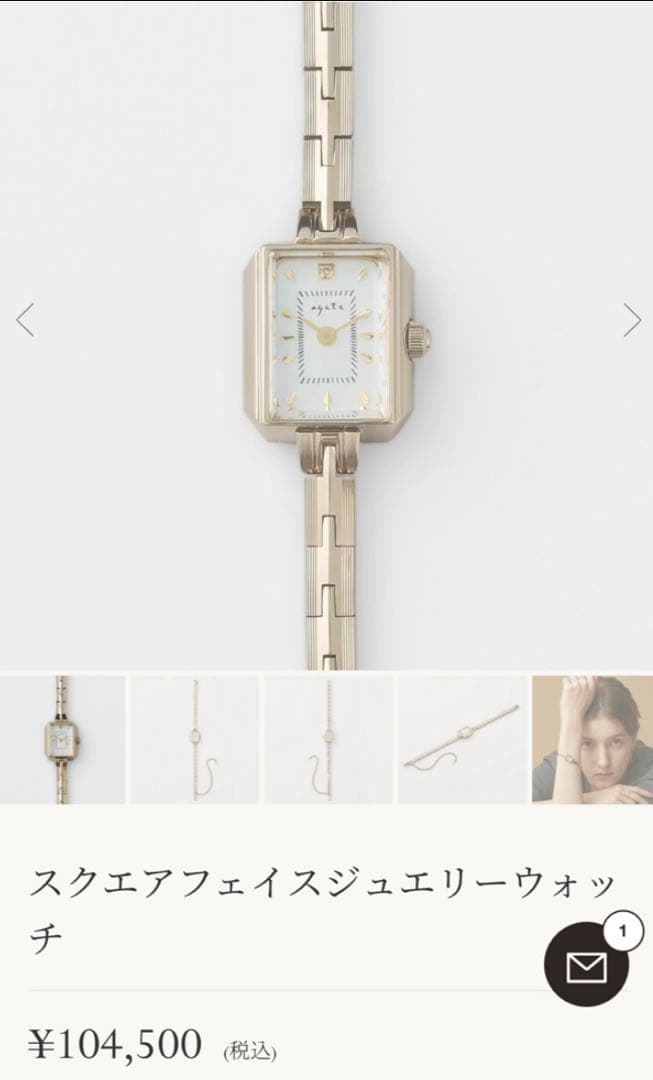The height and width of the screenshot is (1080, 653).
Task: Select the fourth thumbnail of the angled watch
Action: 462,740
